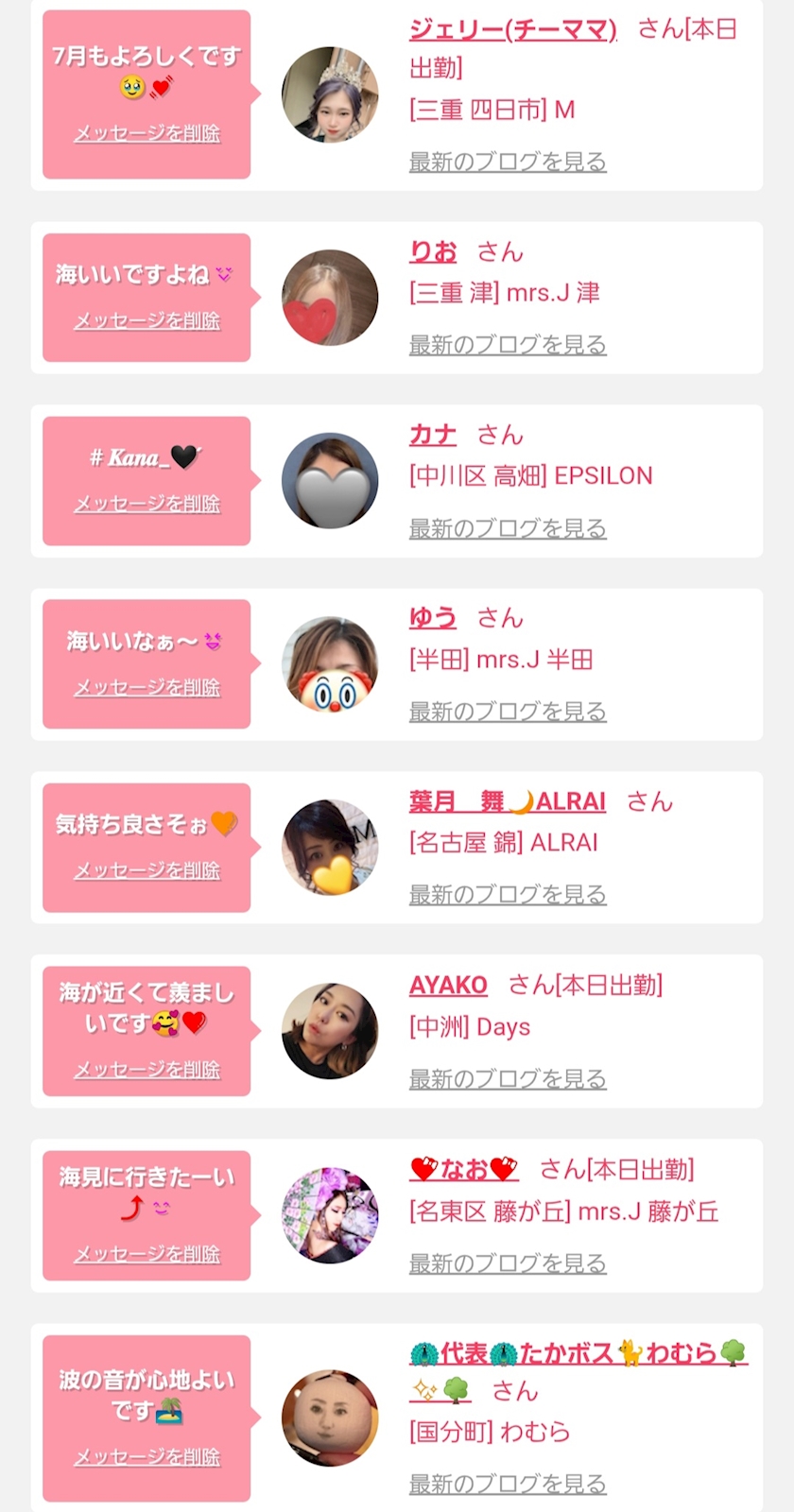Open ゆう's profile name link
This screenshot has width=794, height=1512.
(432, 619)
